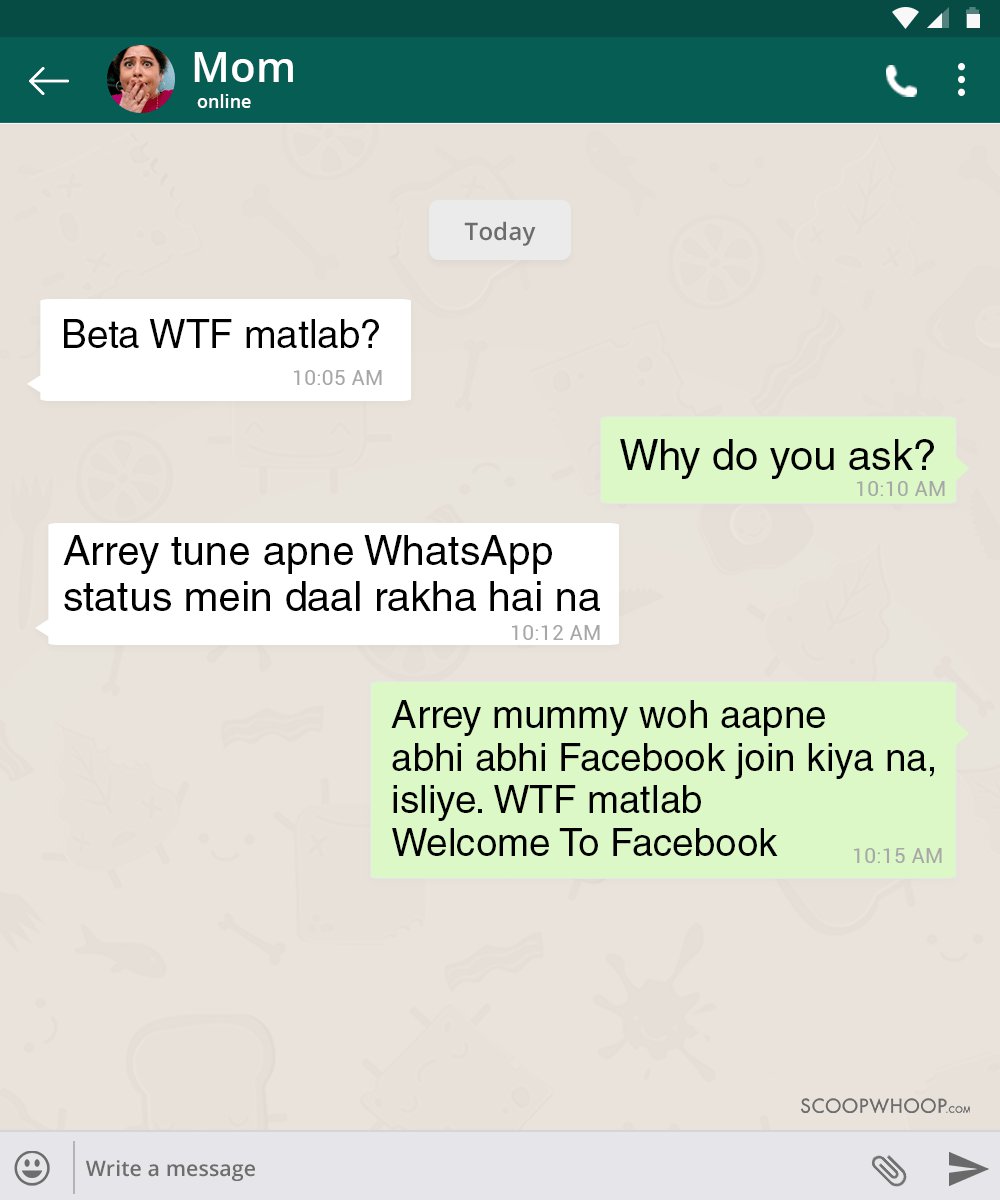Start a voice call with Mom
Viewport: 1000px width, 1200px height.
click(x=900, y=81)
